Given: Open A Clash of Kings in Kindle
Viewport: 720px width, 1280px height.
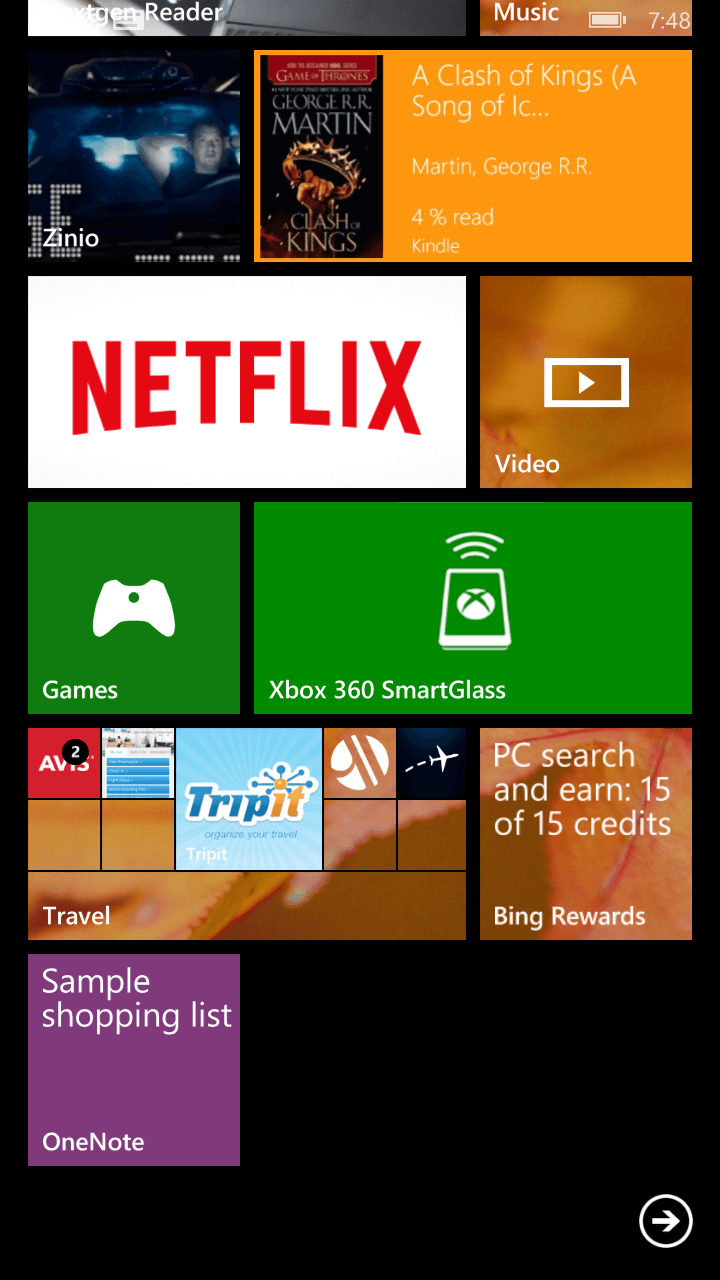Looking at the screenshot, I should [x=473, y=156].
